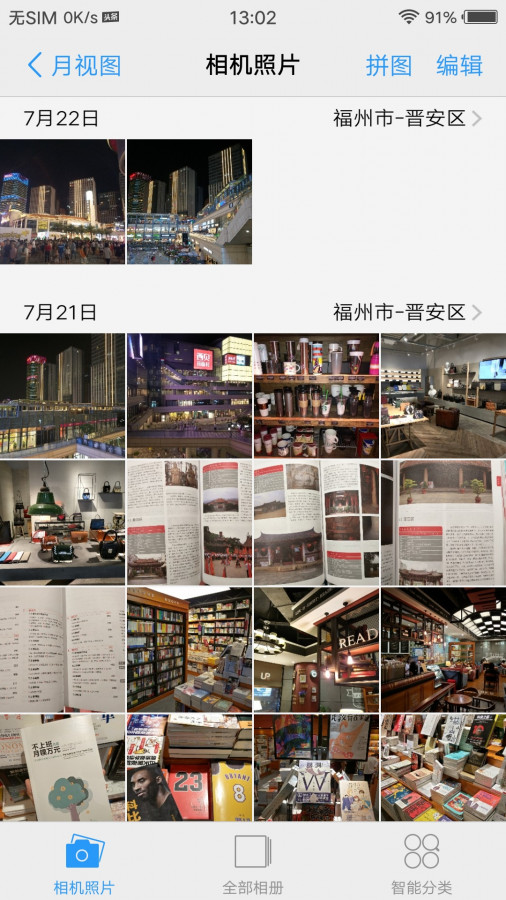
Task: Open the 福州市-晋安区 location for 7月22日
Action: tap(407, 118)
